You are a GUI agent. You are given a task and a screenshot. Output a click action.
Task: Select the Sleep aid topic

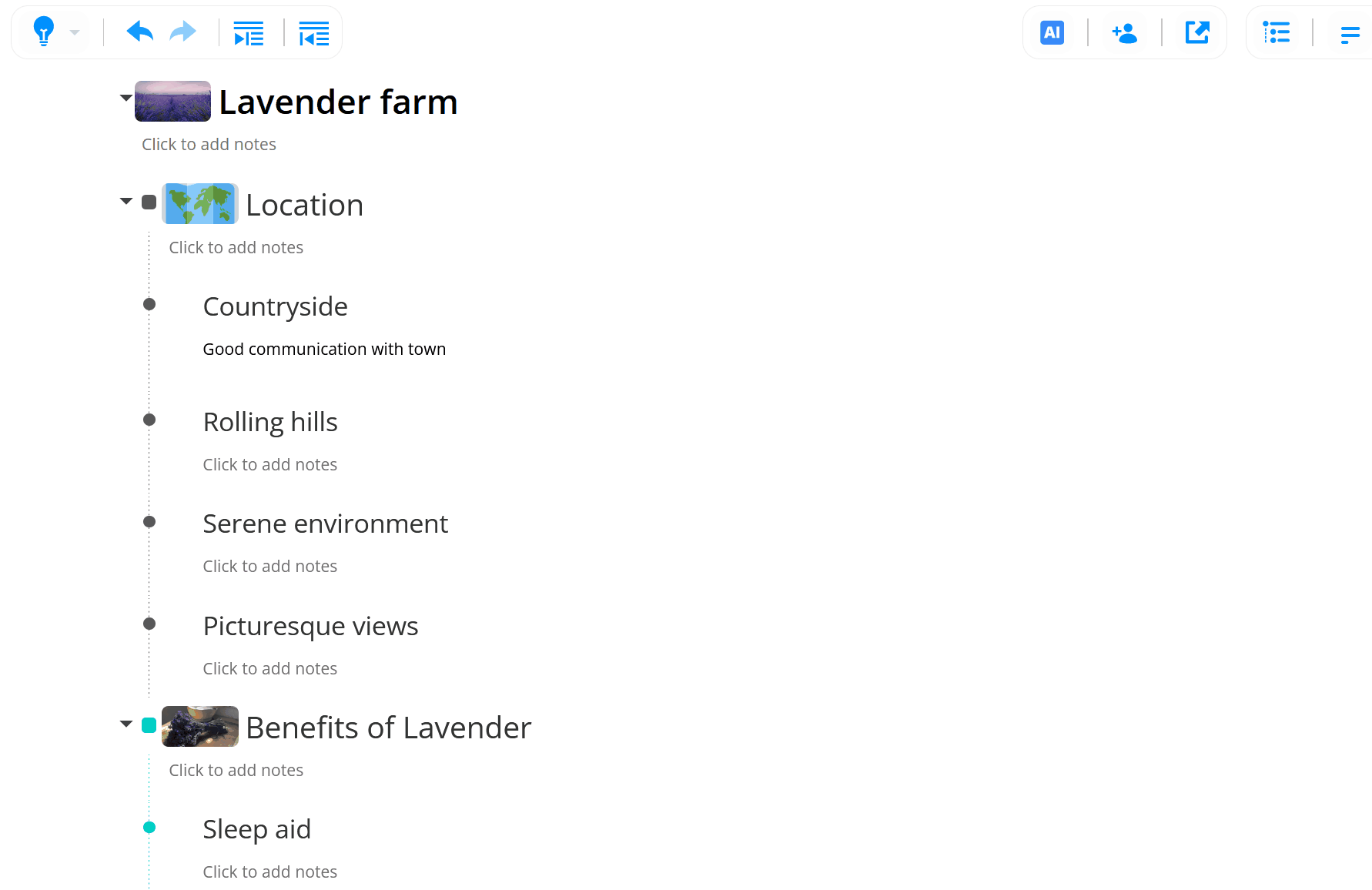pyautogui.click(x=256, y=829)
